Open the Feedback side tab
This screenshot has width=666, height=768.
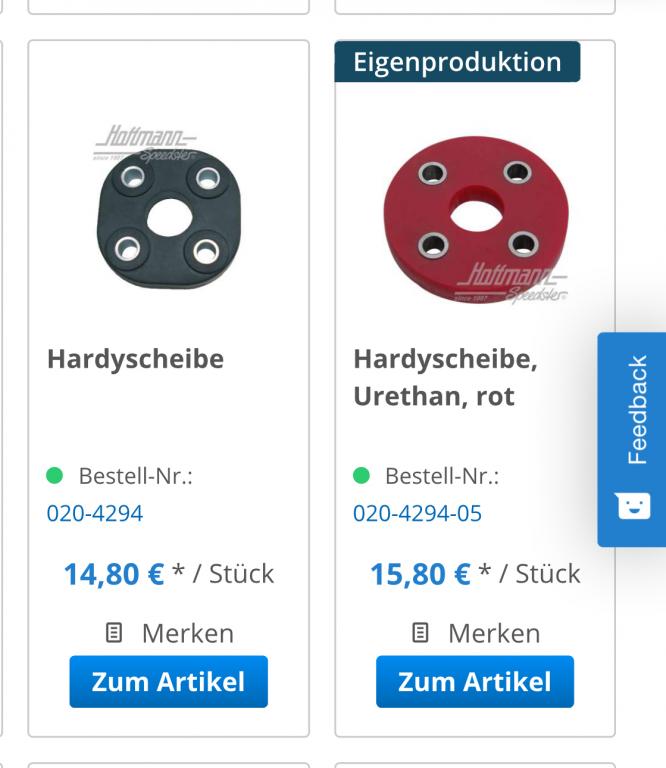tap(632, 439)
